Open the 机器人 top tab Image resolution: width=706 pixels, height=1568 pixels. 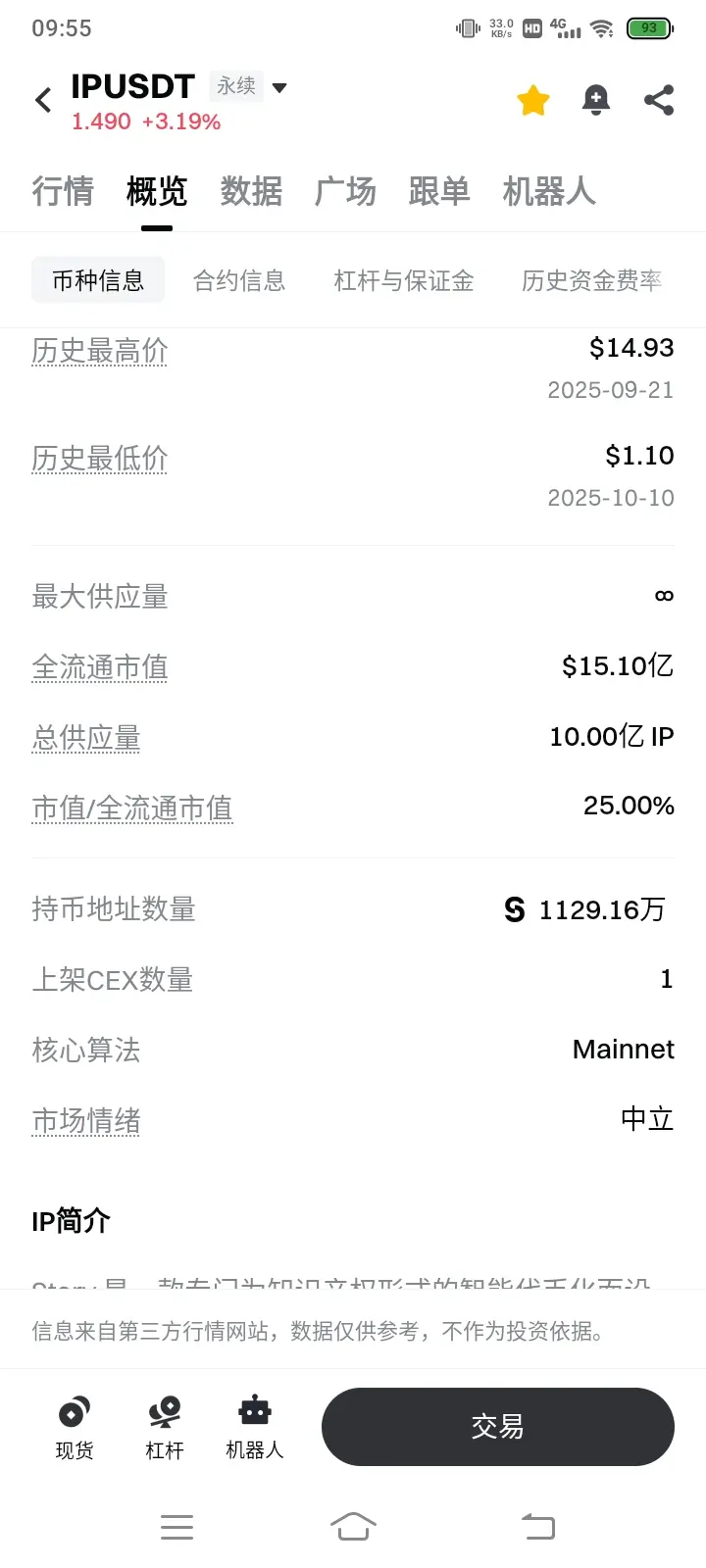(x=549, y=191)
